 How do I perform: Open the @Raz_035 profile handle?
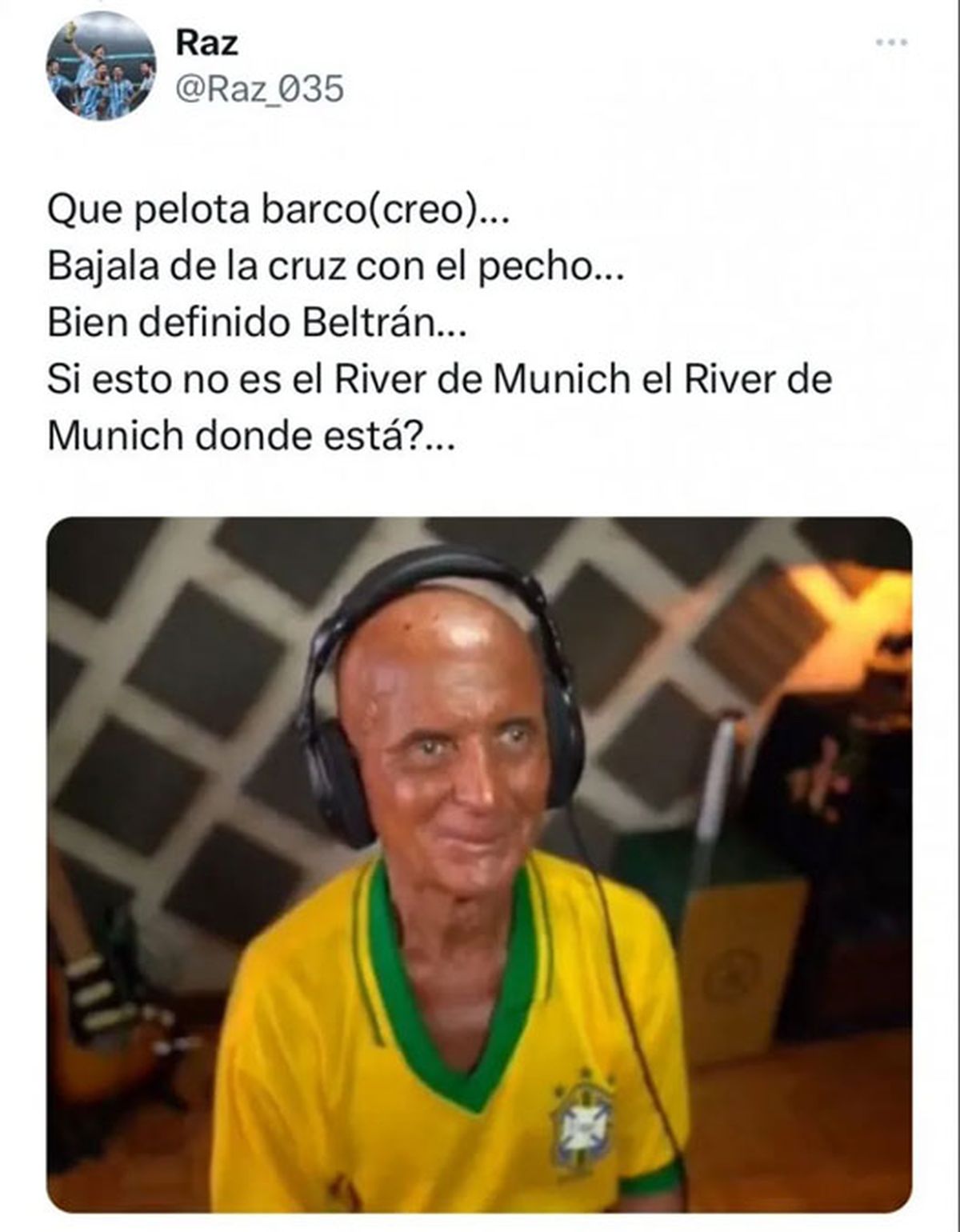(258, 89)
